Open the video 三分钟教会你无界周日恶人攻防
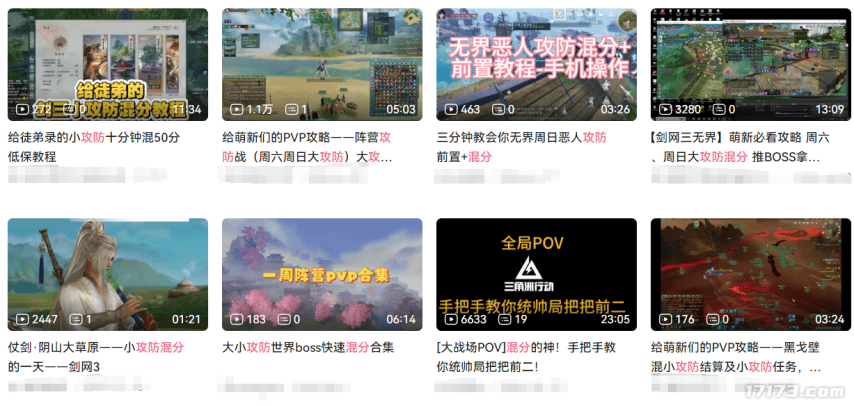The width and height of the screenshot is (854, 406). [x=536, y=64]
